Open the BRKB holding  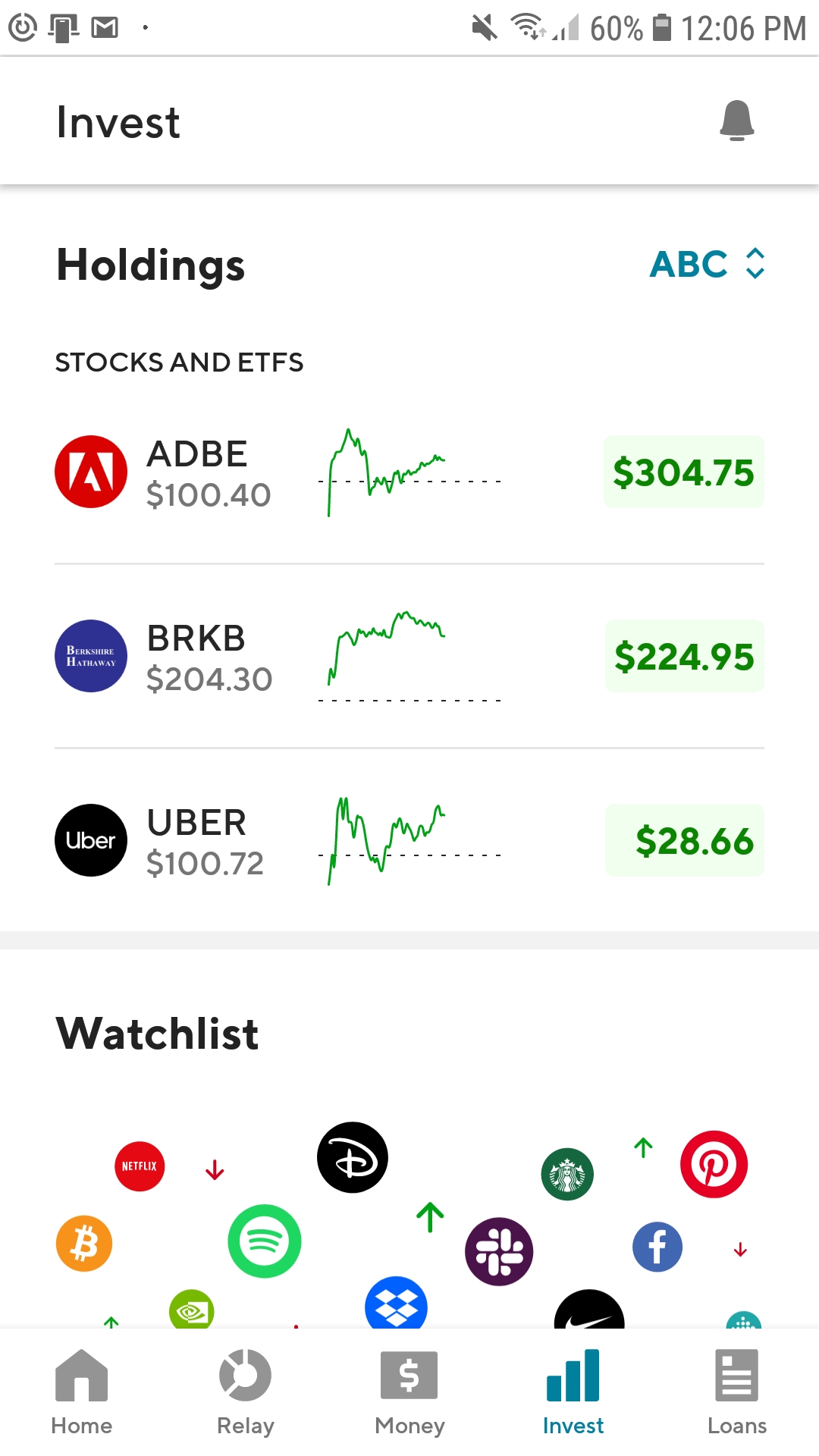tap(409, 656)
